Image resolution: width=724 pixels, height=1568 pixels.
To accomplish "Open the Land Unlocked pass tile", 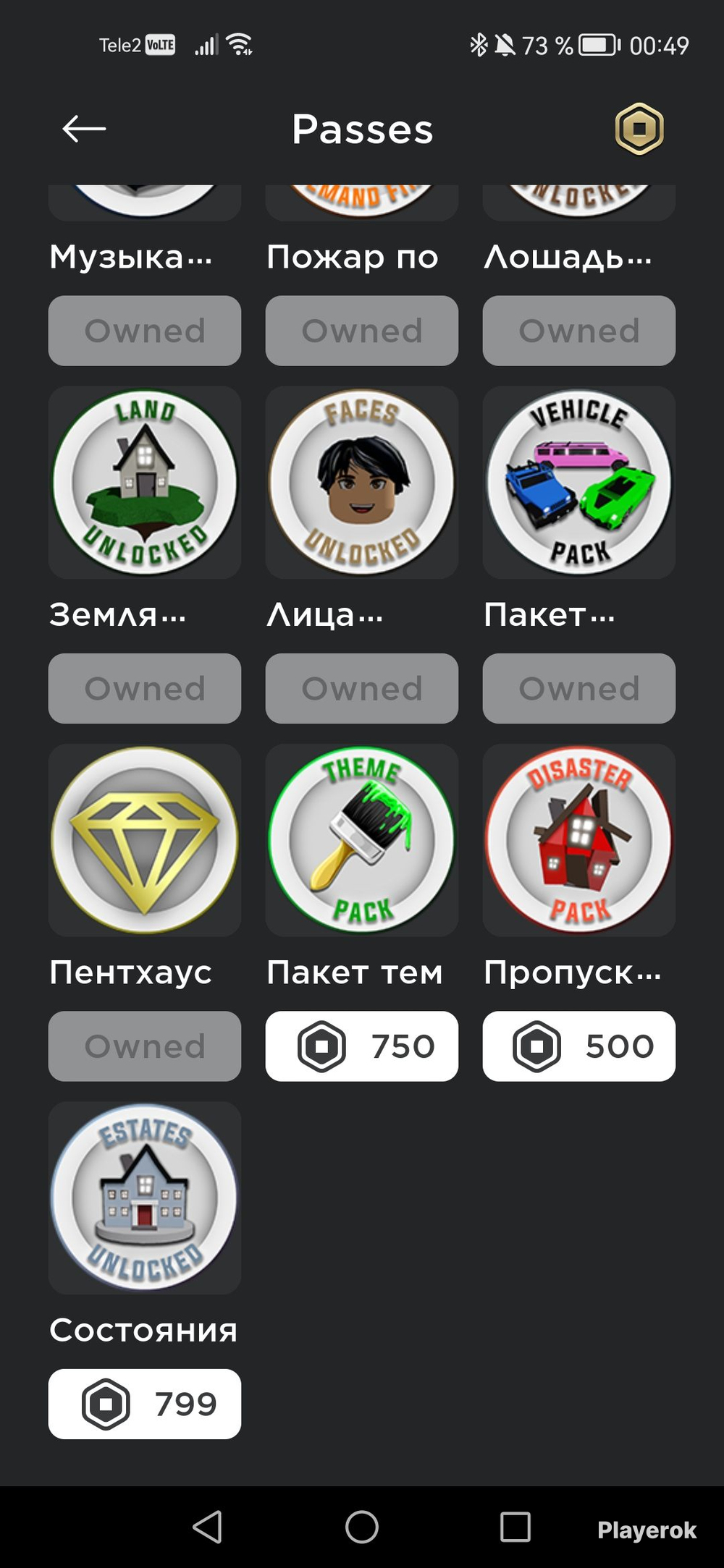I will point(145,482).
